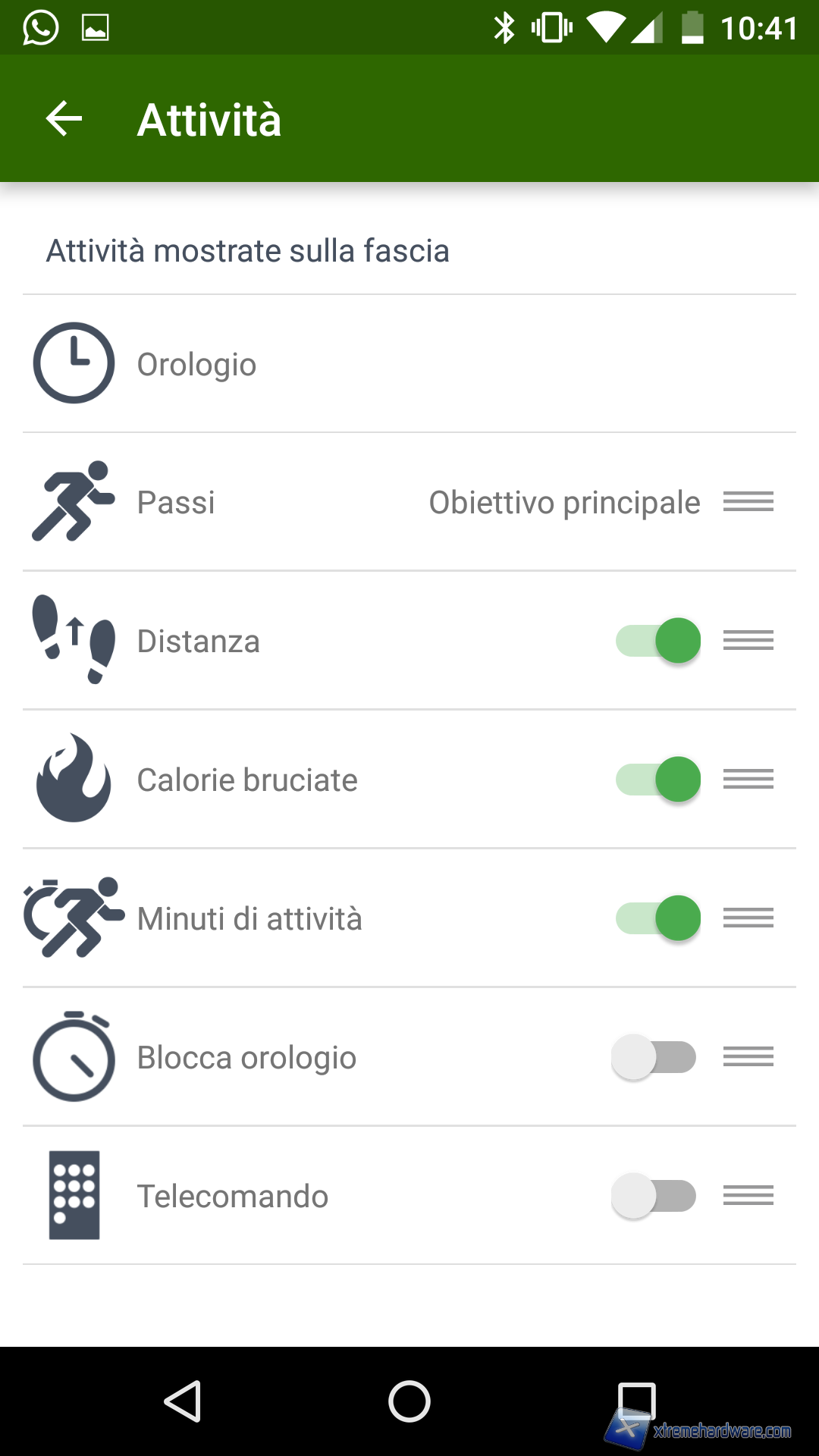Tap the reorder handle for Minuti di attività

click(748, 918)
